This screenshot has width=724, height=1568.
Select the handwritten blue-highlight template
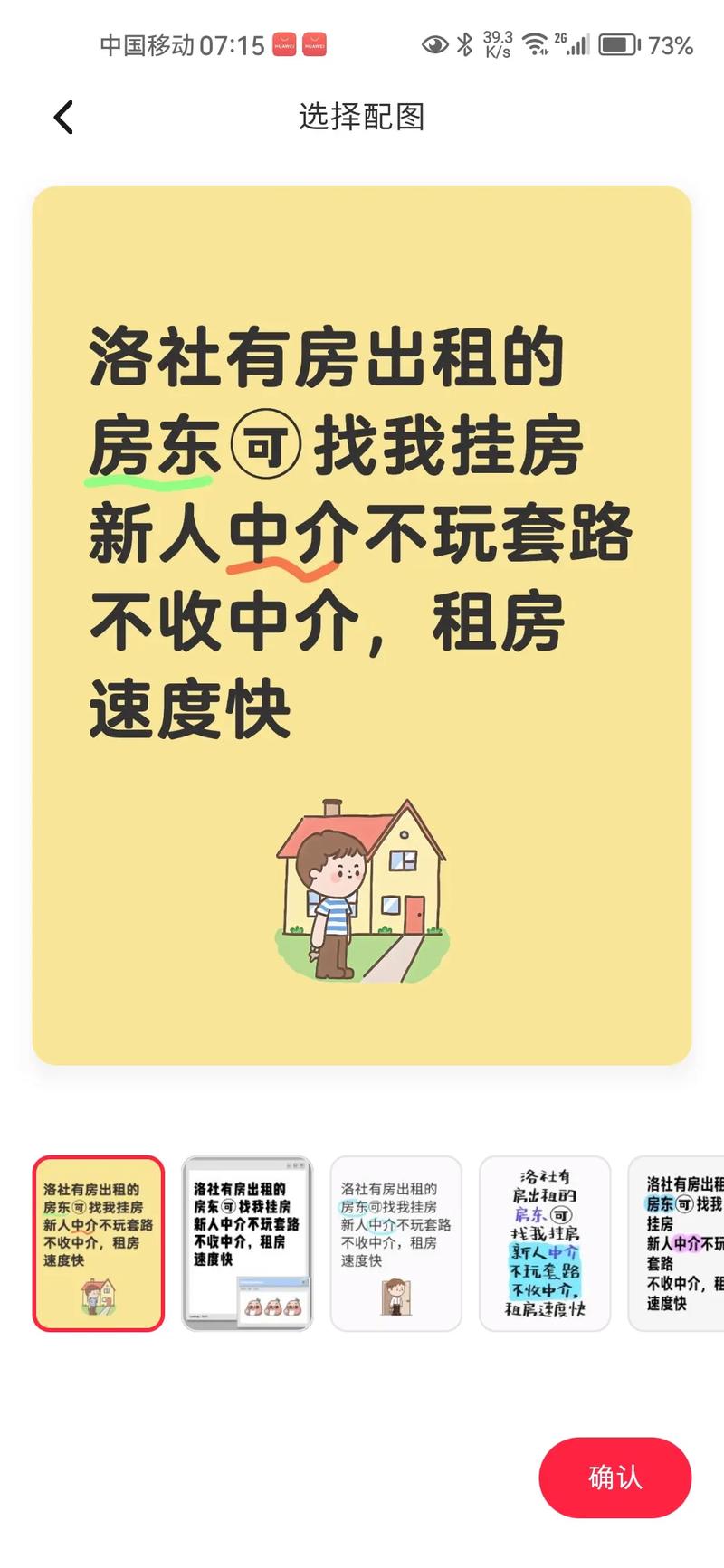[x=544, y=1243]
